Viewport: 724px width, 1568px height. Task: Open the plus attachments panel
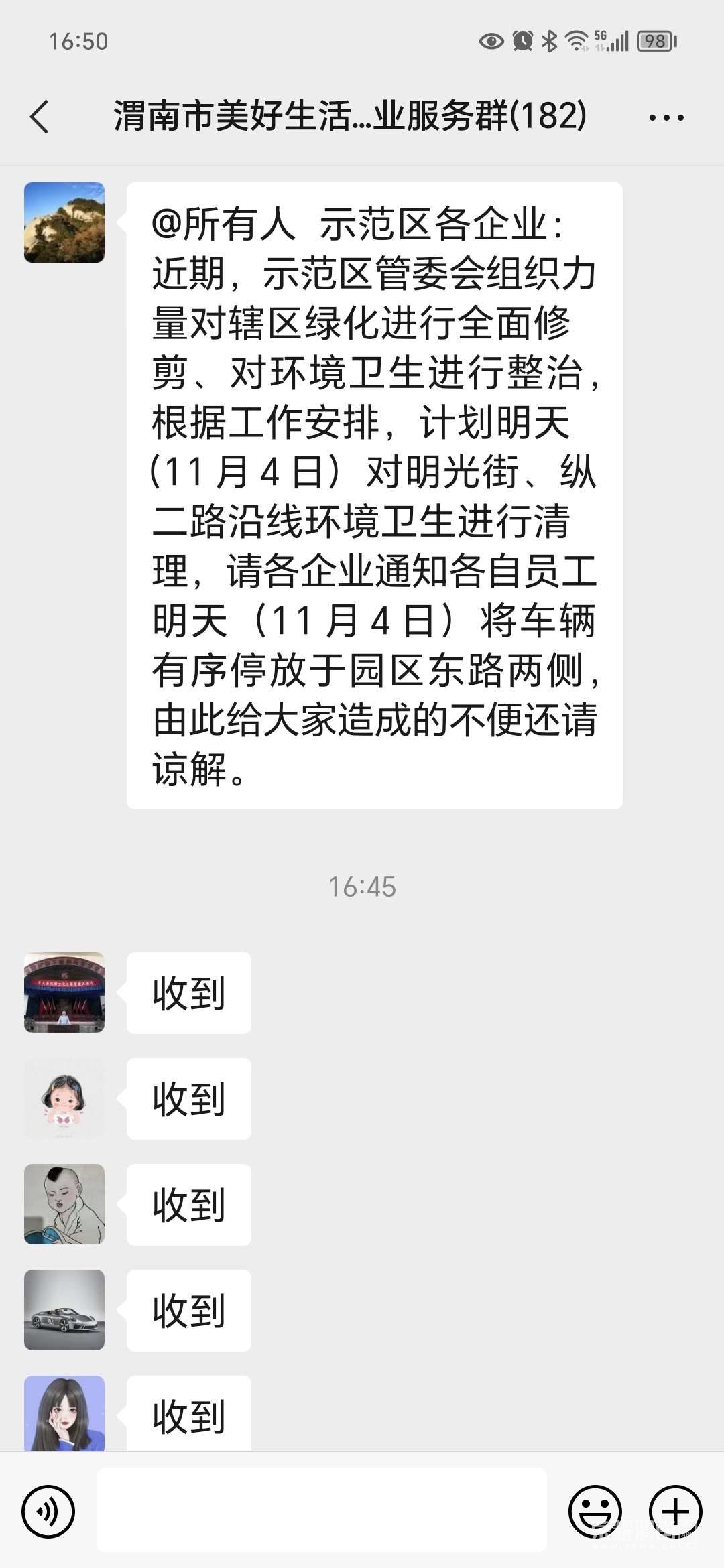click(x=675, y=1511)
